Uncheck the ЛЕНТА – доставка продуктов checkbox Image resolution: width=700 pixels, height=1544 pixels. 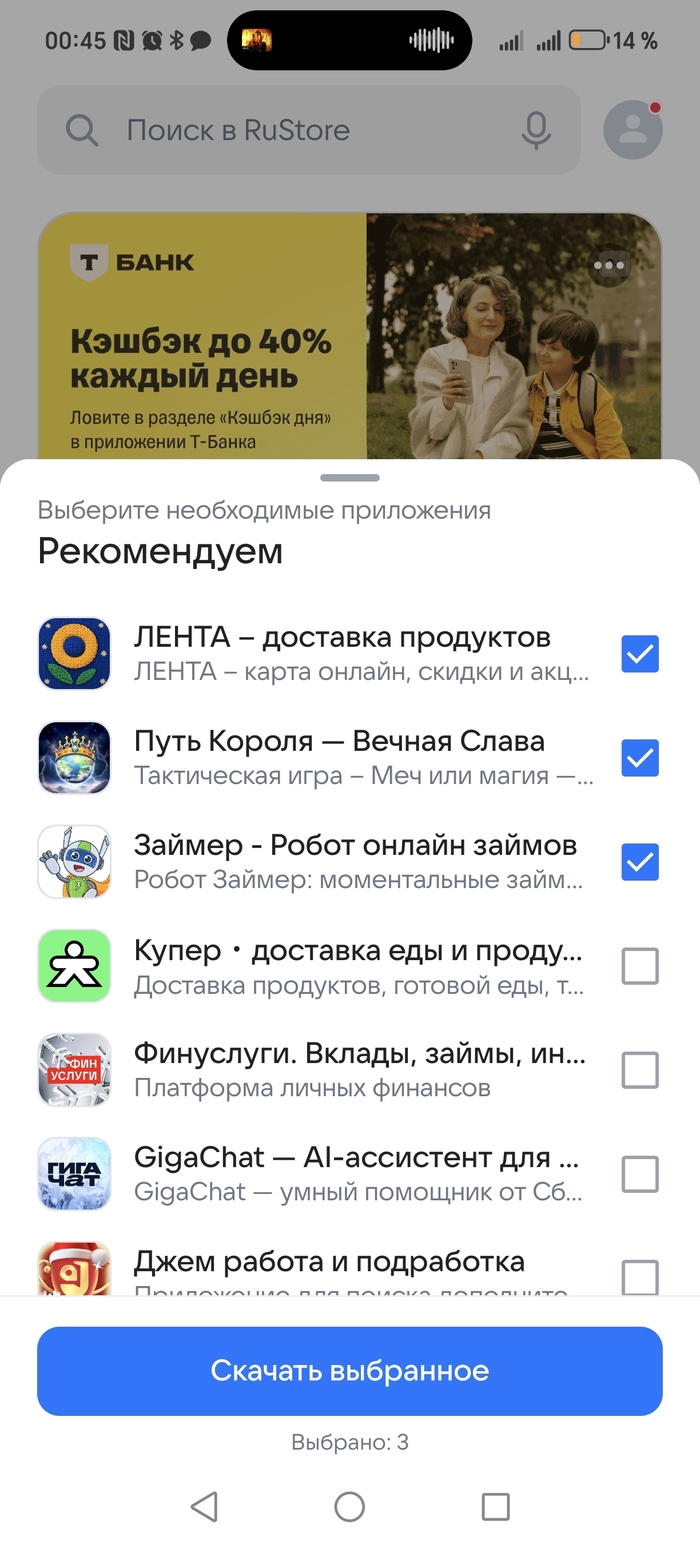640,655
